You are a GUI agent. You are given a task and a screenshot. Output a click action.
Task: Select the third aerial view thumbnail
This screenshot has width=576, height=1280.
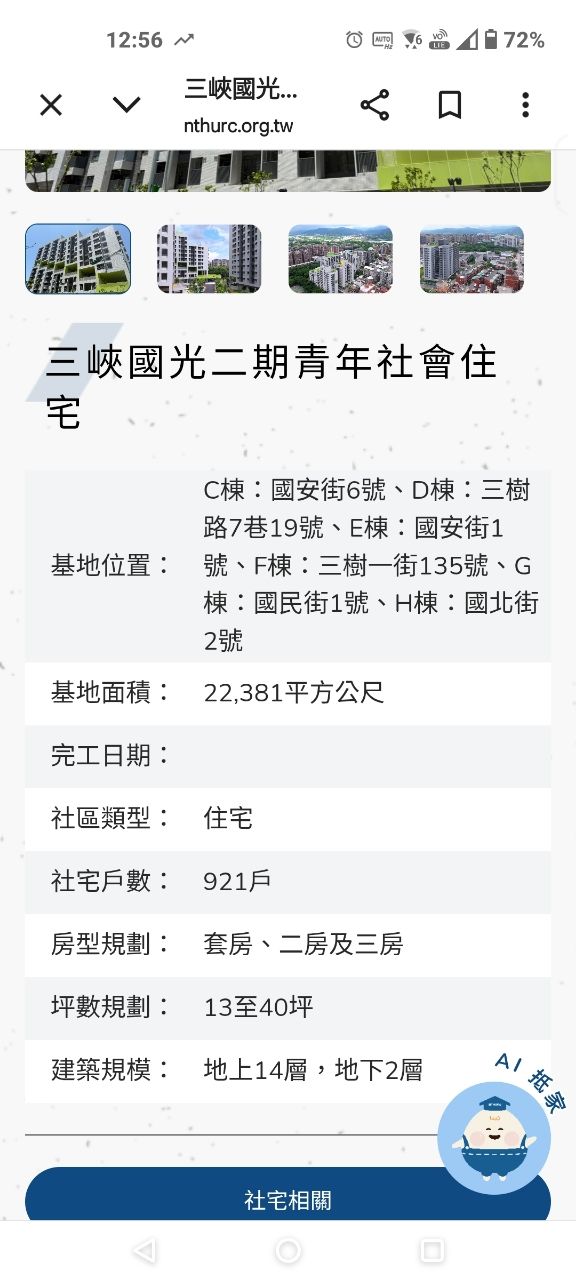340,259
